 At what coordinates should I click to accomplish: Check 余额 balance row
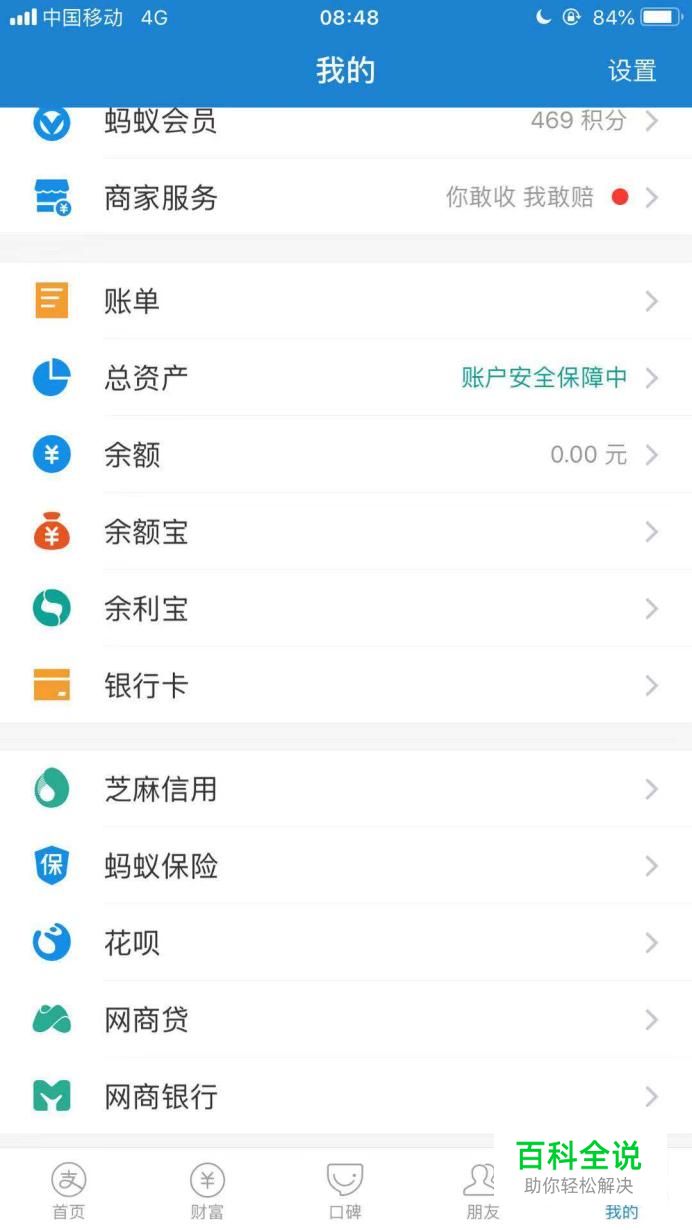click(x=346, y=455)
